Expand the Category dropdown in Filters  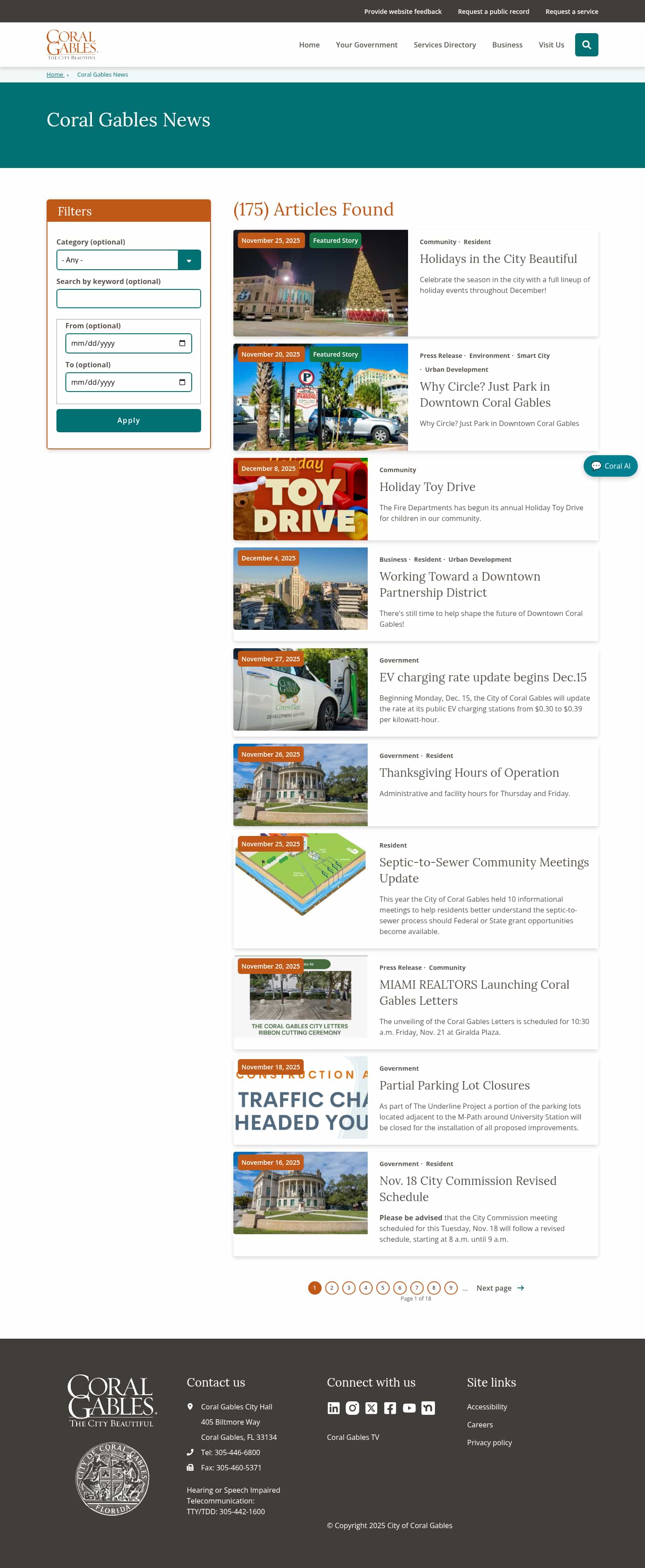189,260
